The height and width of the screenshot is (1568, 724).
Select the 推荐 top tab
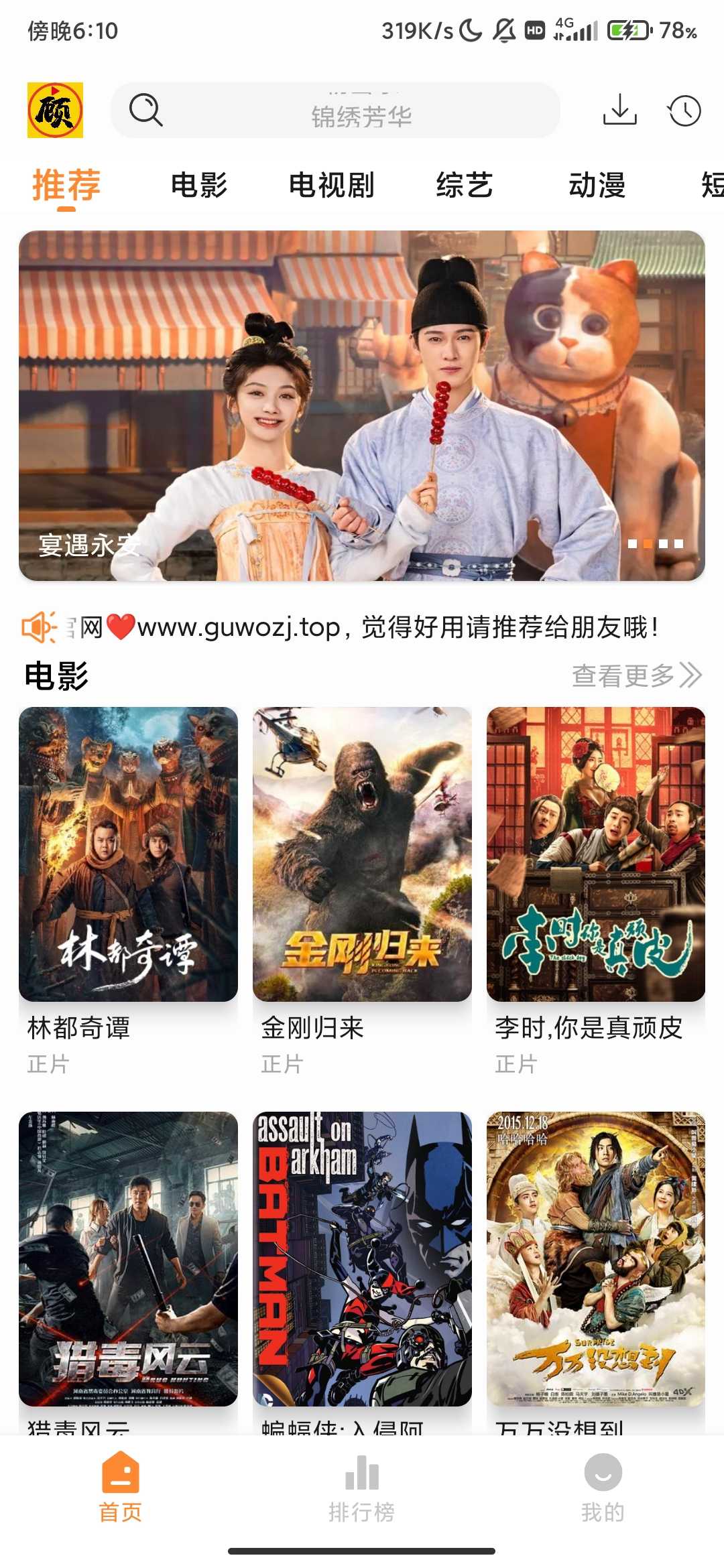tap(66, 185)
